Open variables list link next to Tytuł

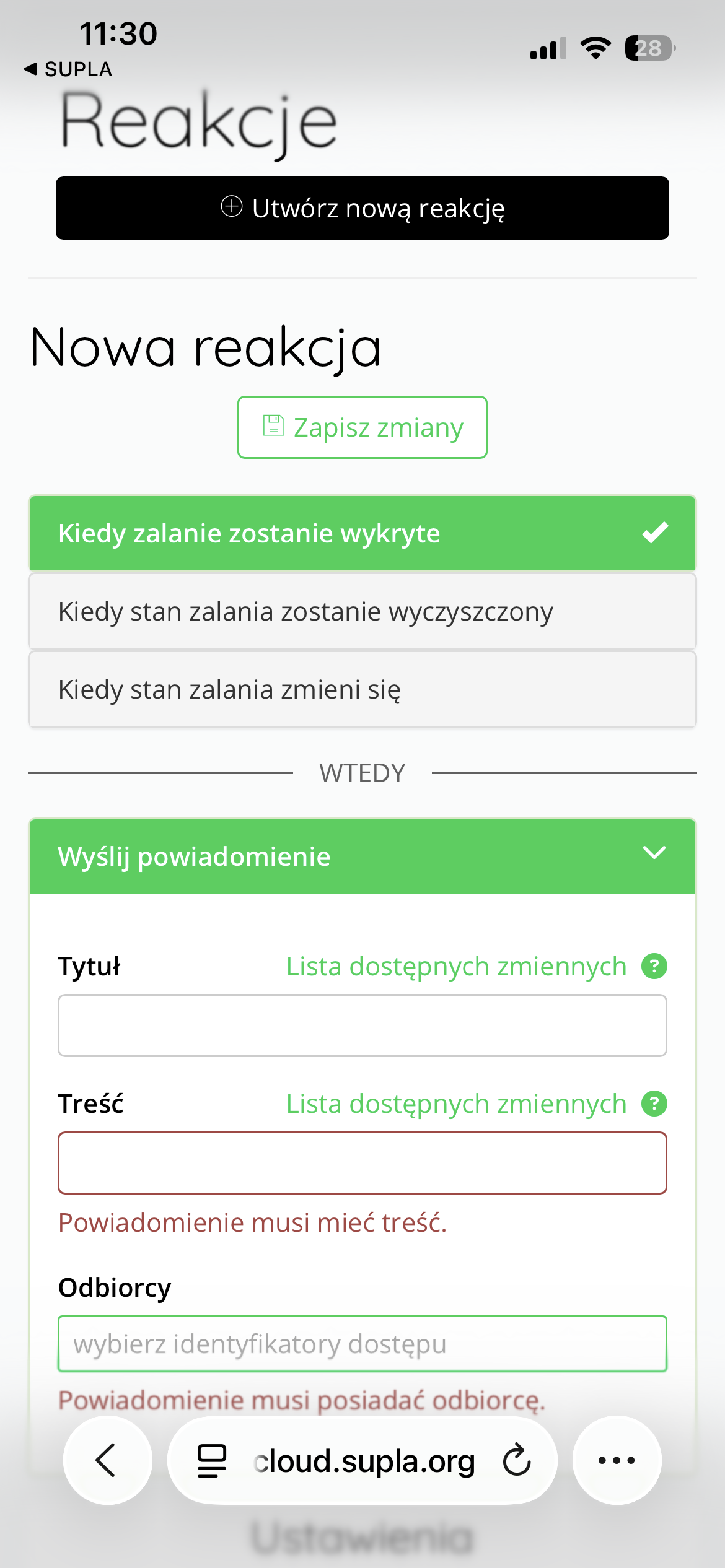456,966
